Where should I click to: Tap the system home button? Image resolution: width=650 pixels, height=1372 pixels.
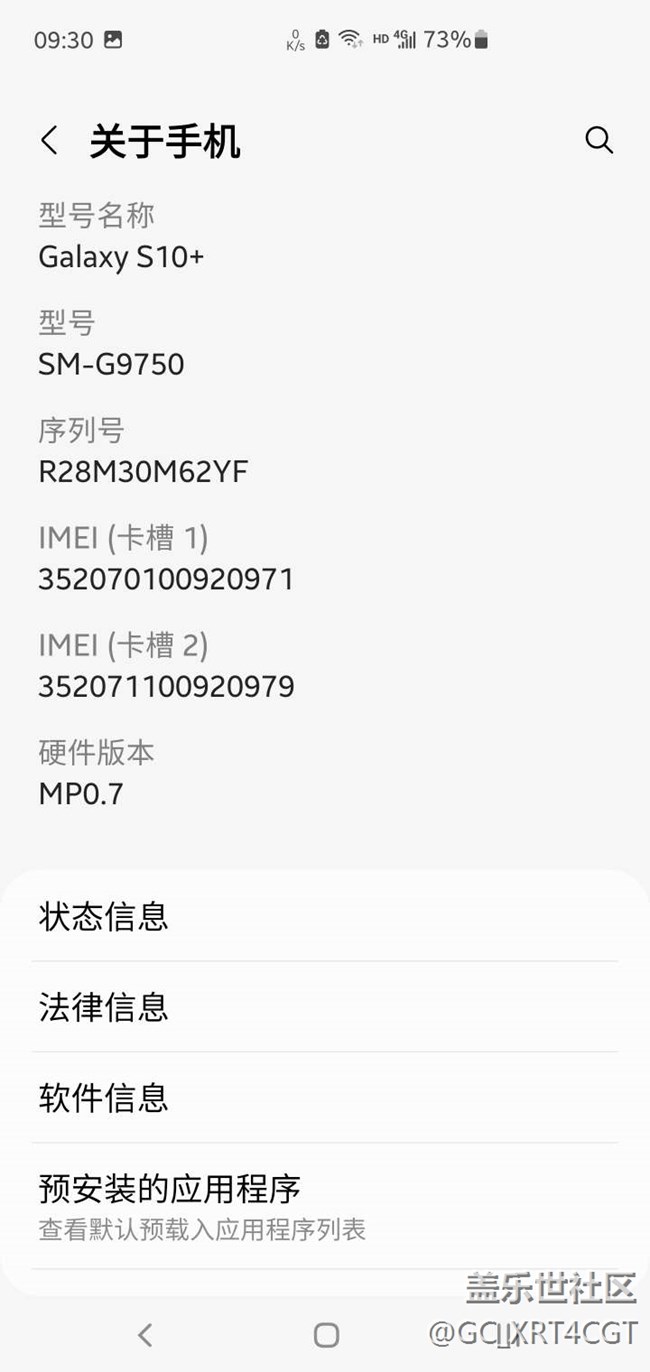coord(326,1334)
